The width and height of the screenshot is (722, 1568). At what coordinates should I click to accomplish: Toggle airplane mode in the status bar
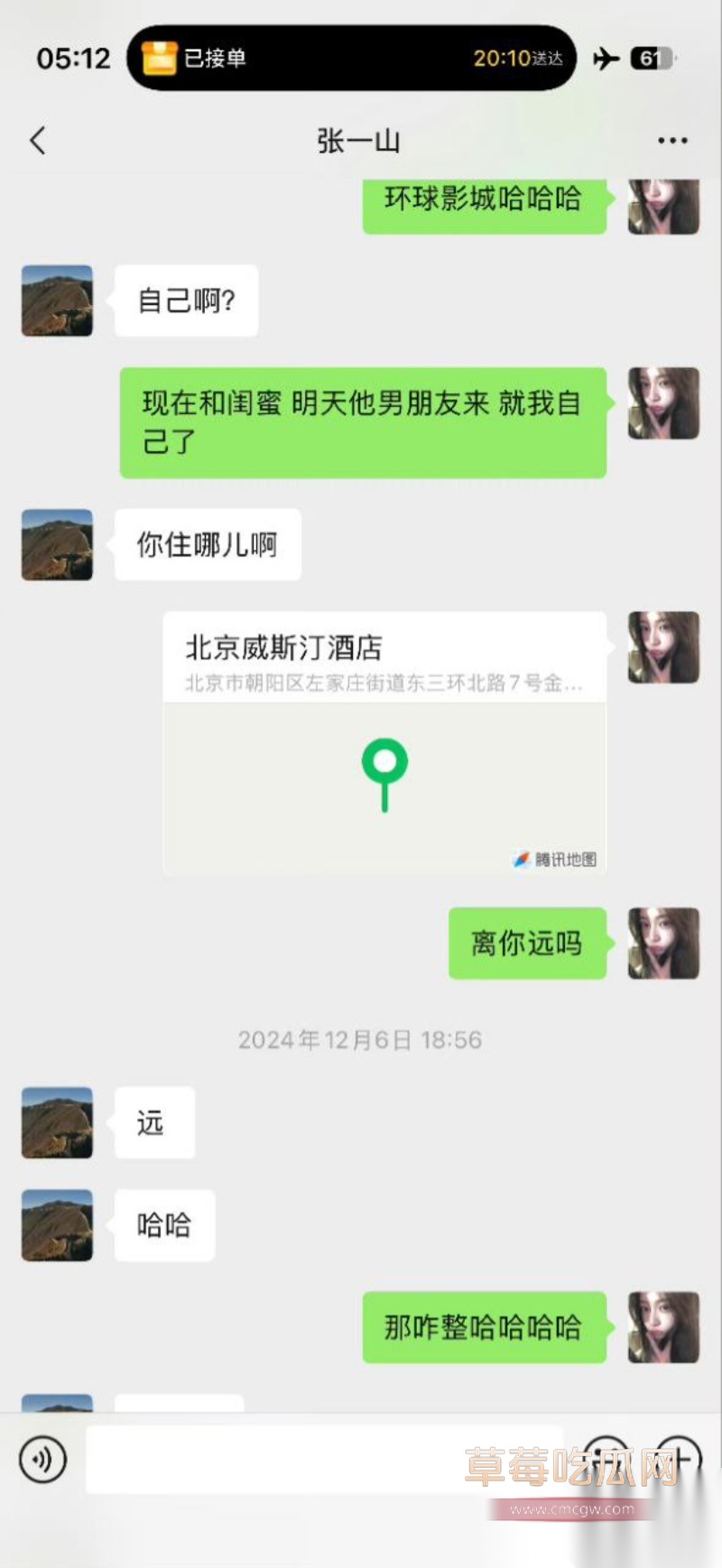click(x=606, y=56)
